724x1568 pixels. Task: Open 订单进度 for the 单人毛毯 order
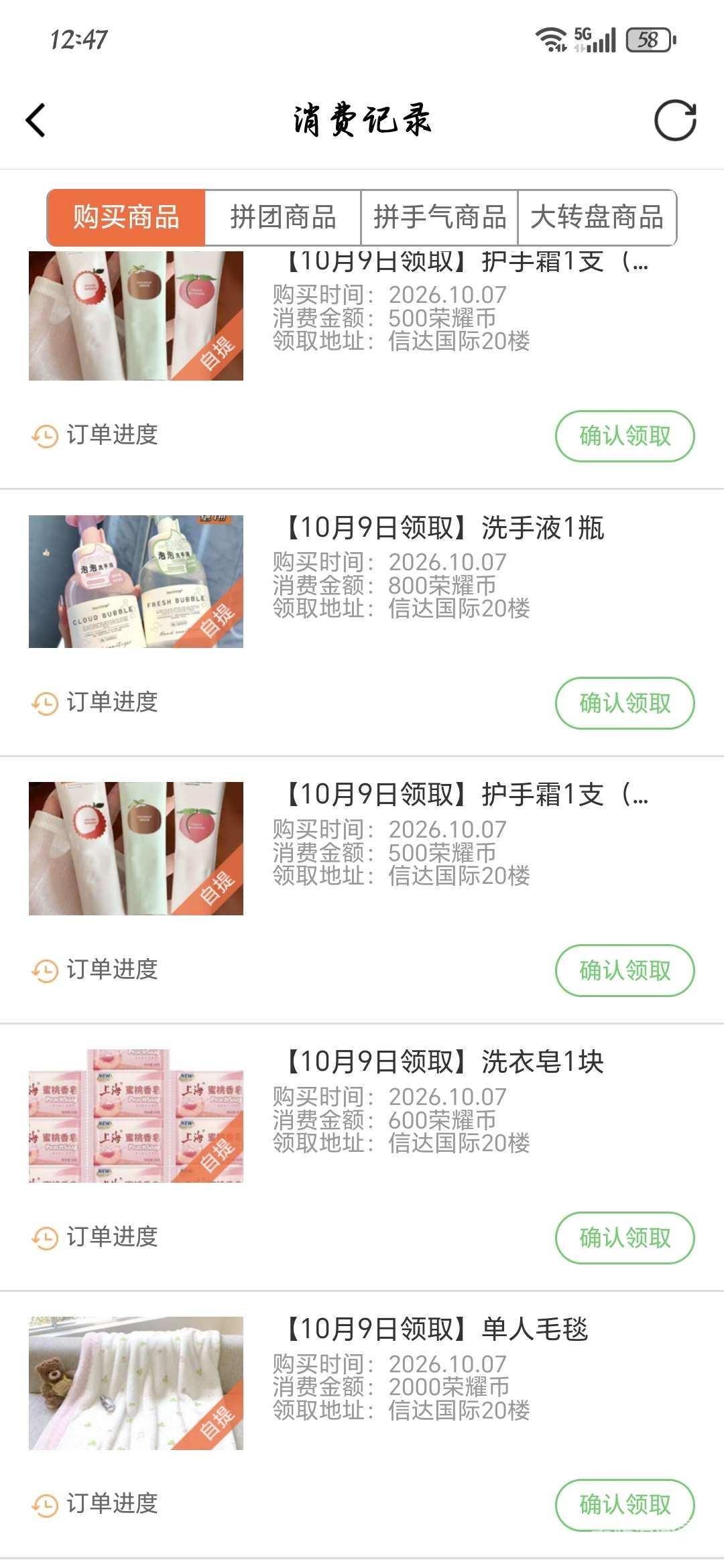(95, 1504)
